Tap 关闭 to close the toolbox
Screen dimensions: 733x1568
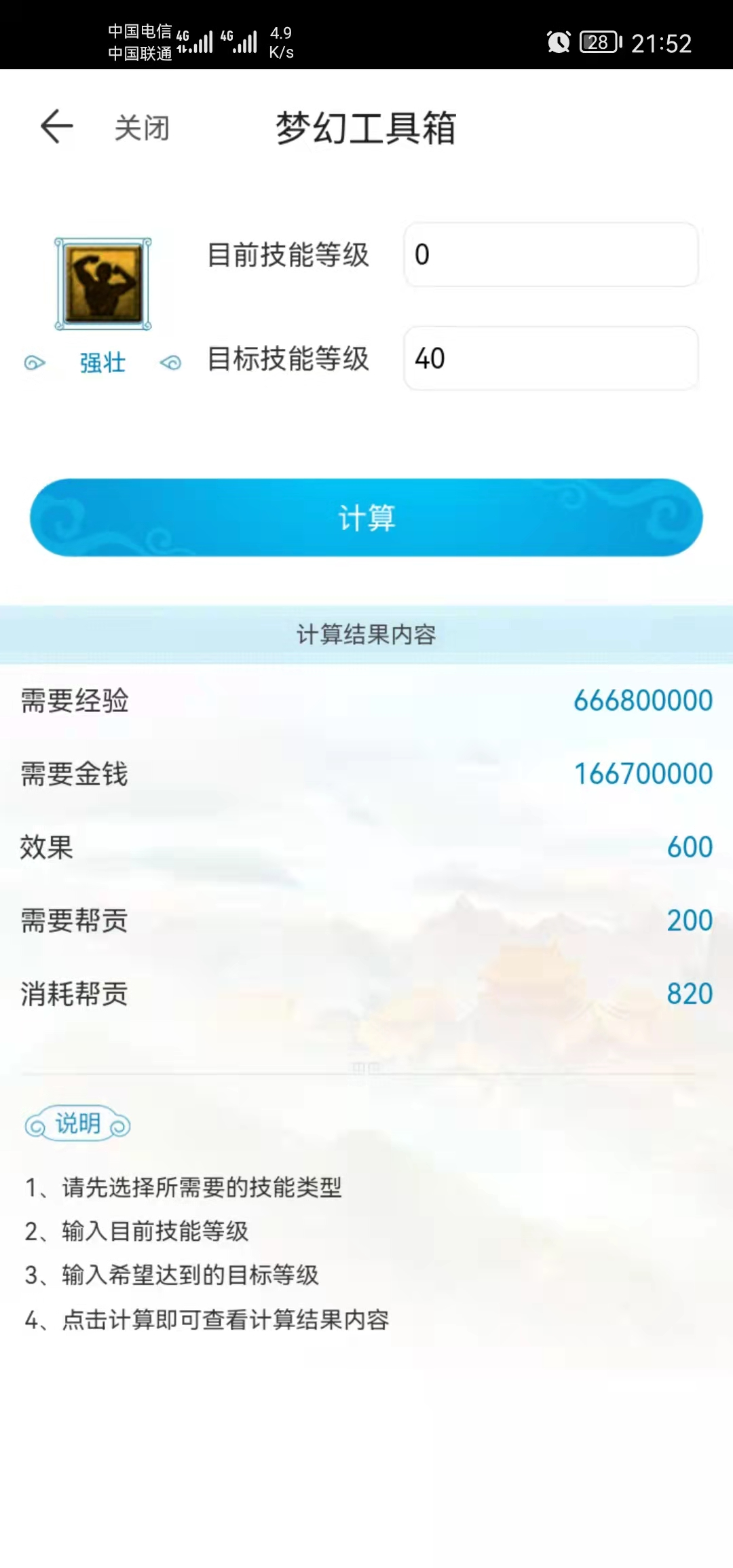pos(142,128)
